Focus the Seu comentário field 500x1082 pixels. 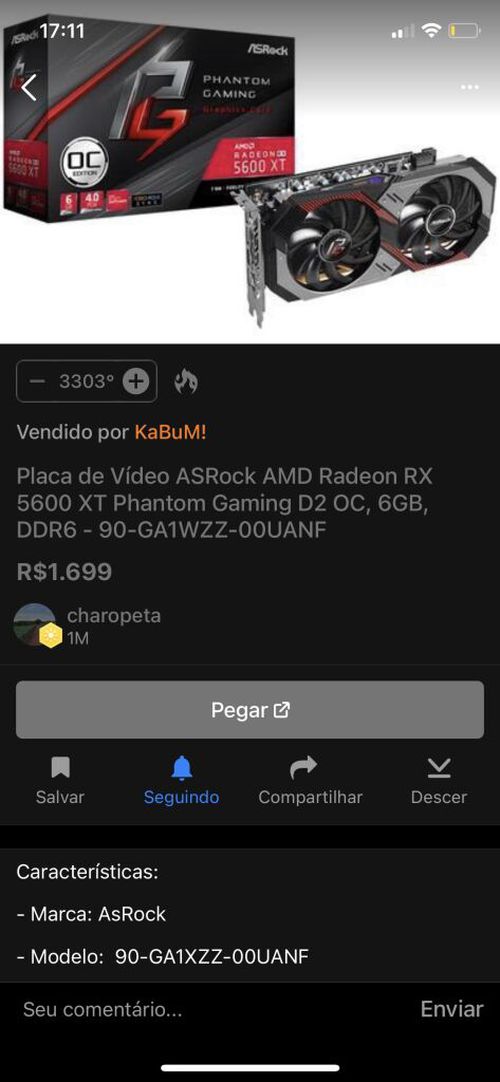click(207, 1010)
